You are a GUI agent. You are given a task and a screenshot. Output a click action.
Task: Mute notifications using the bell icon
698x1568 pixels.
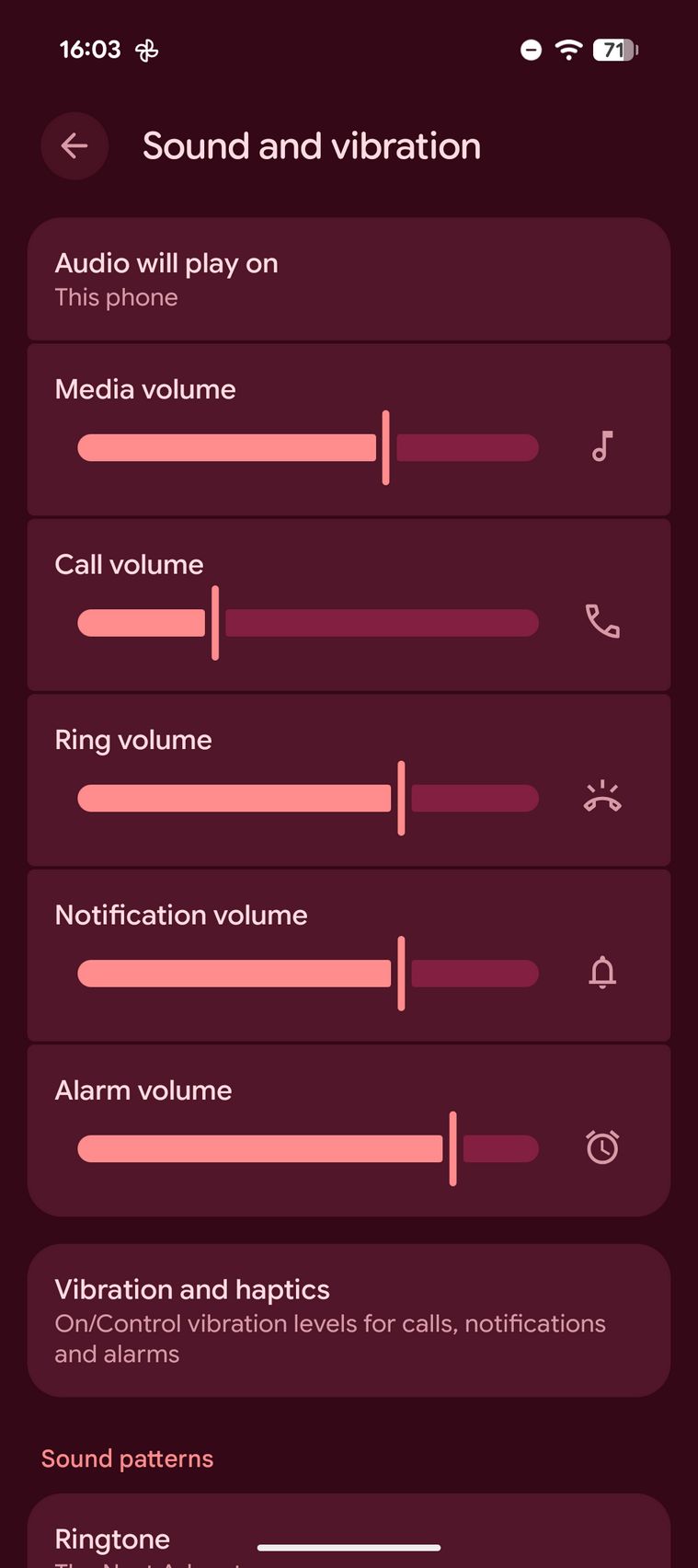602,973
